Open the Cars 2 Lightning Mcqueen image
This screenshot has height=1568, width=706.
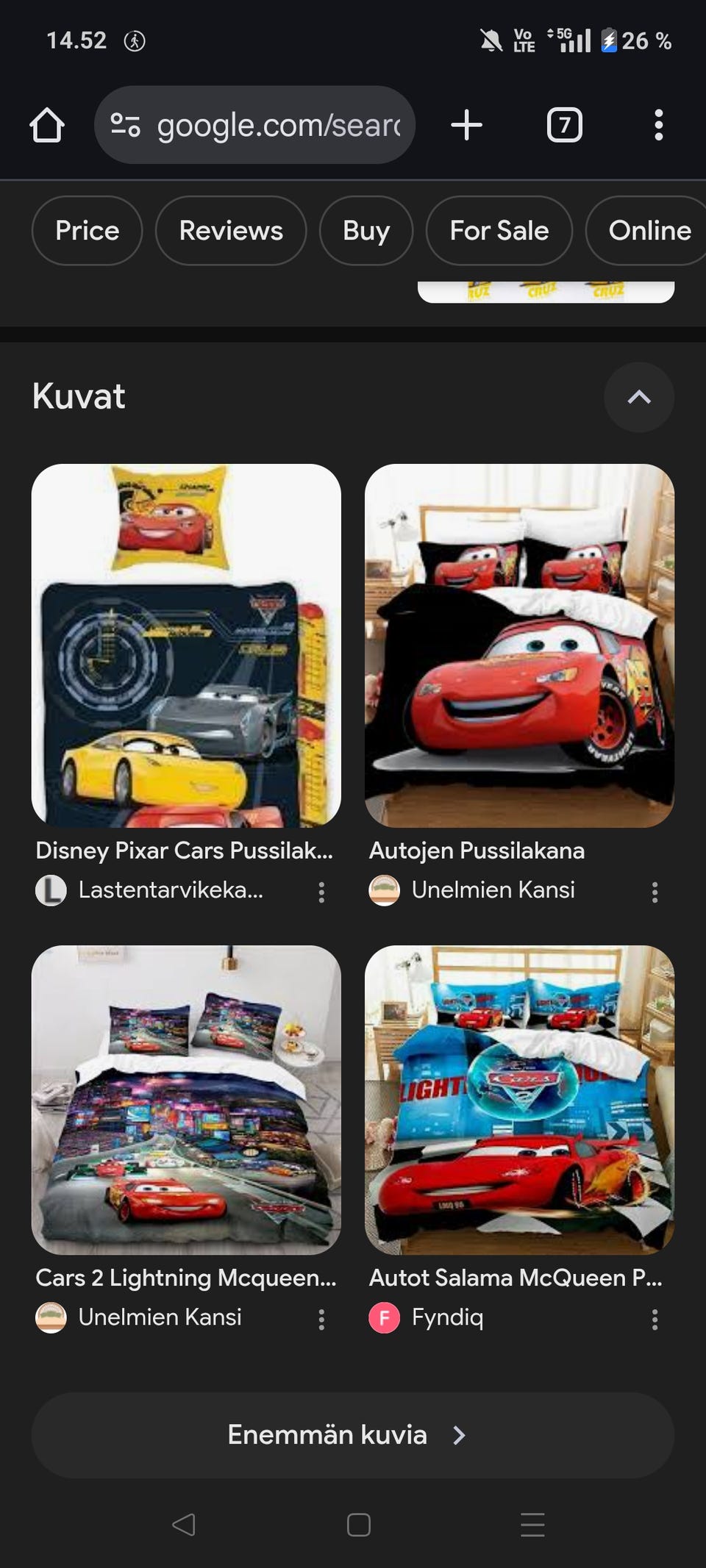pos(186,1100)
